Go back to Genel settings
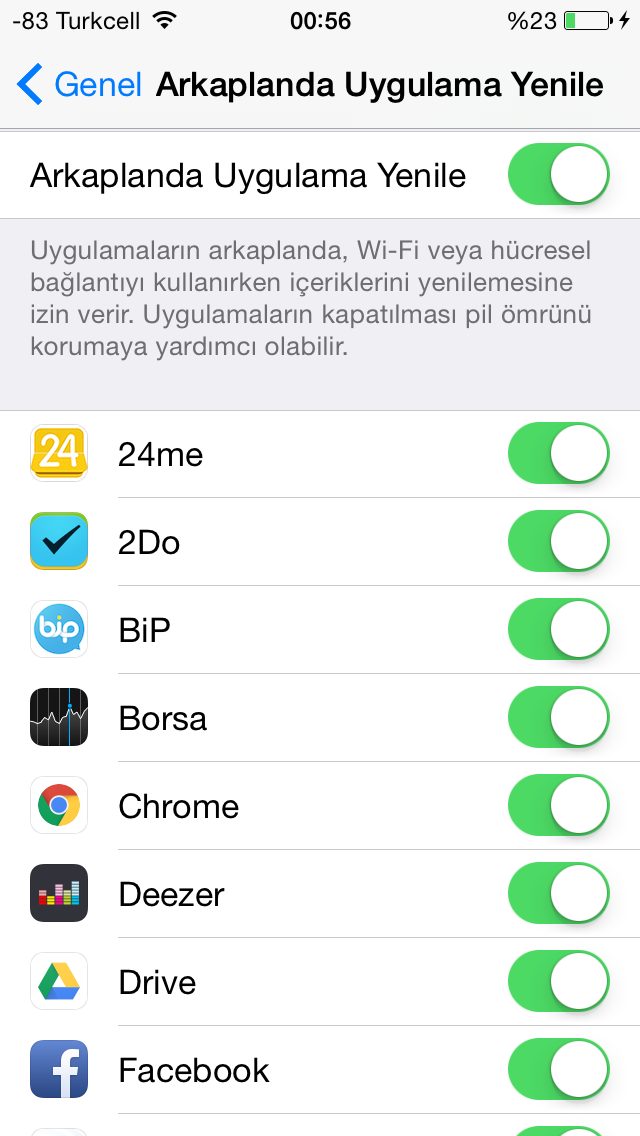640x1136 pixels. 79,84
